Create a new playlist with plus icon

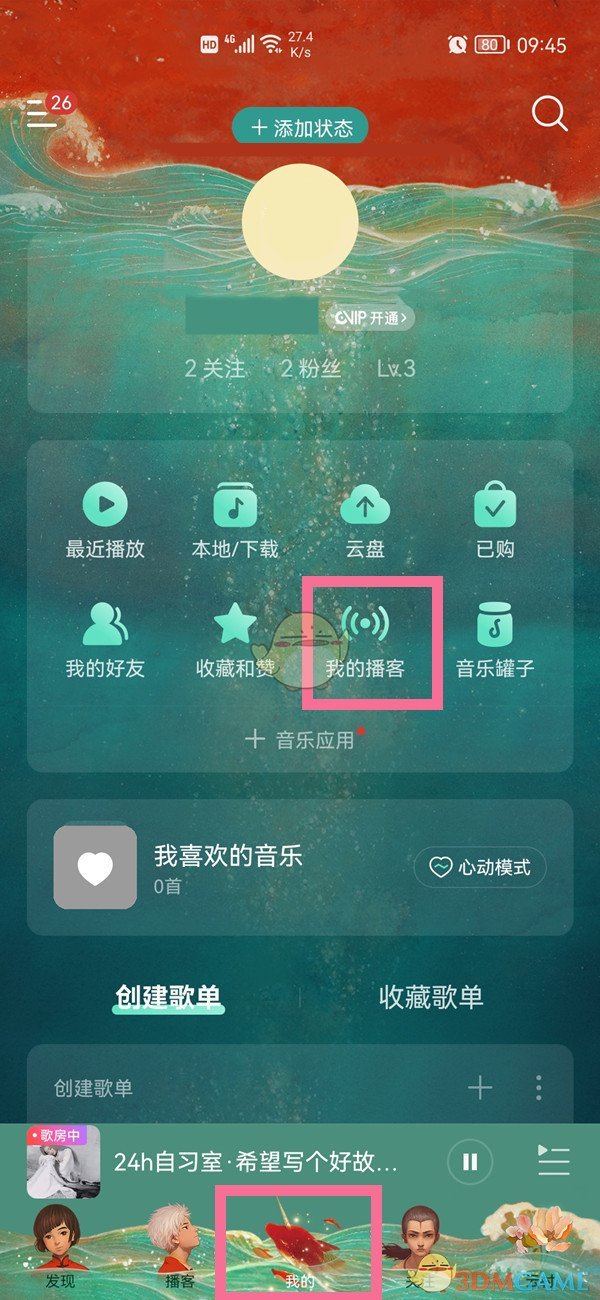pyautogui.click(x=480, y=1088)
